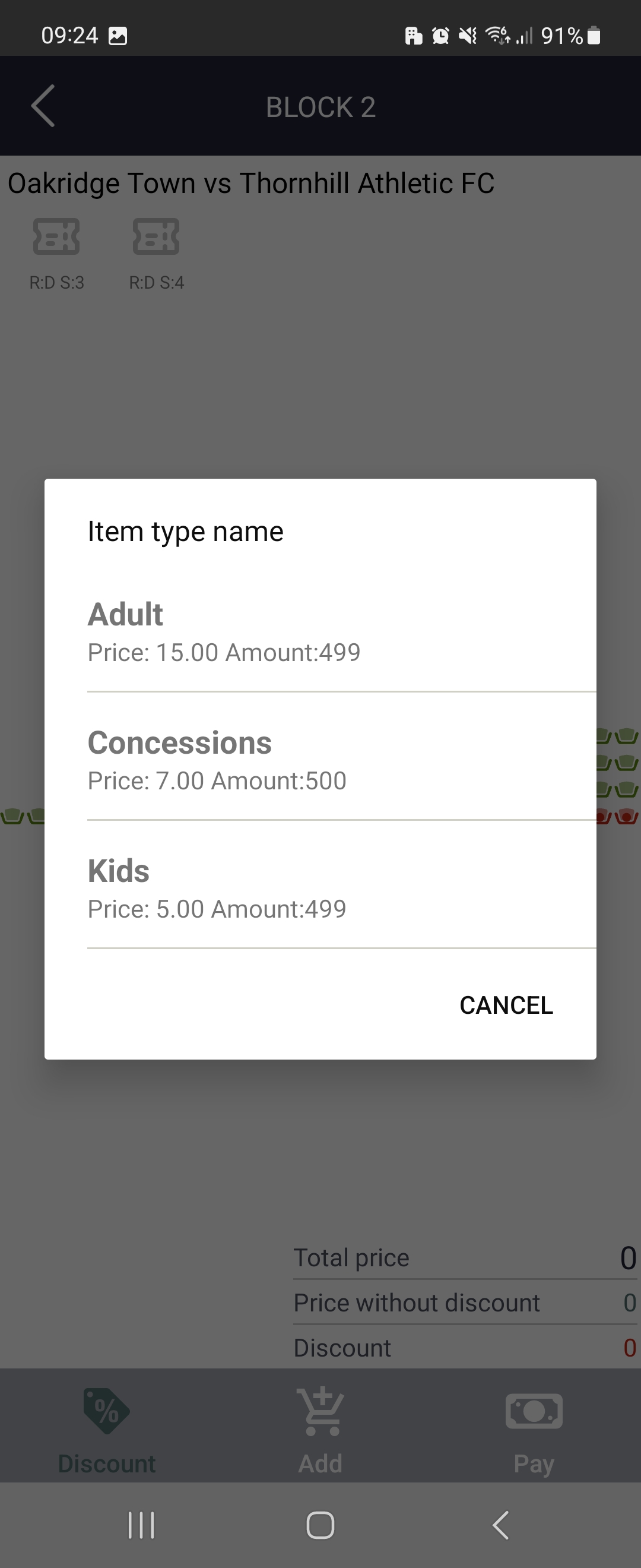The width and height of the screenshot is (641, 1568).
Task: Select the ticket icon labeled R:D S:4
Action: click(156, 238)
